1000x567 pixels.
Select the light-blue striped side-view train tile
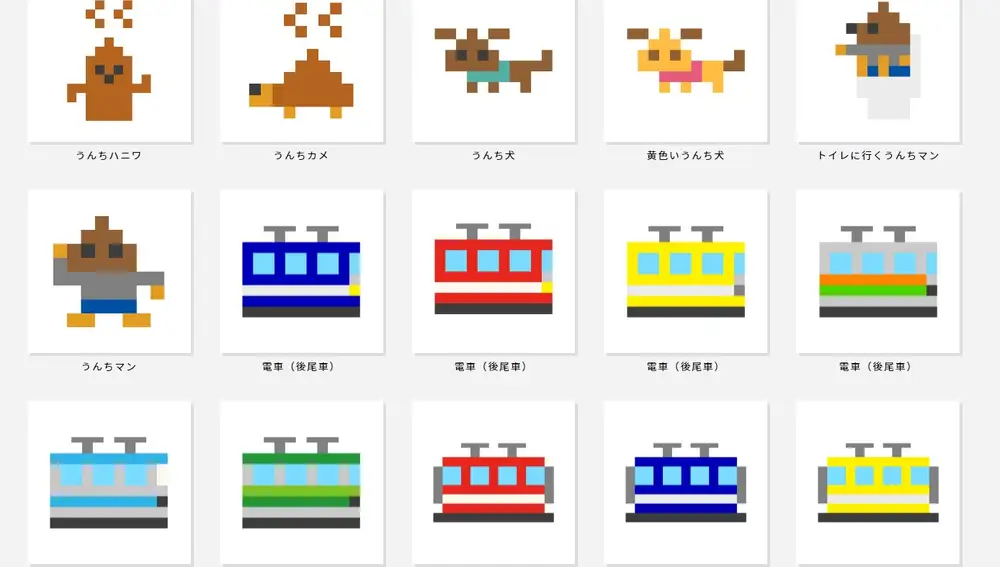pos(110,483)
